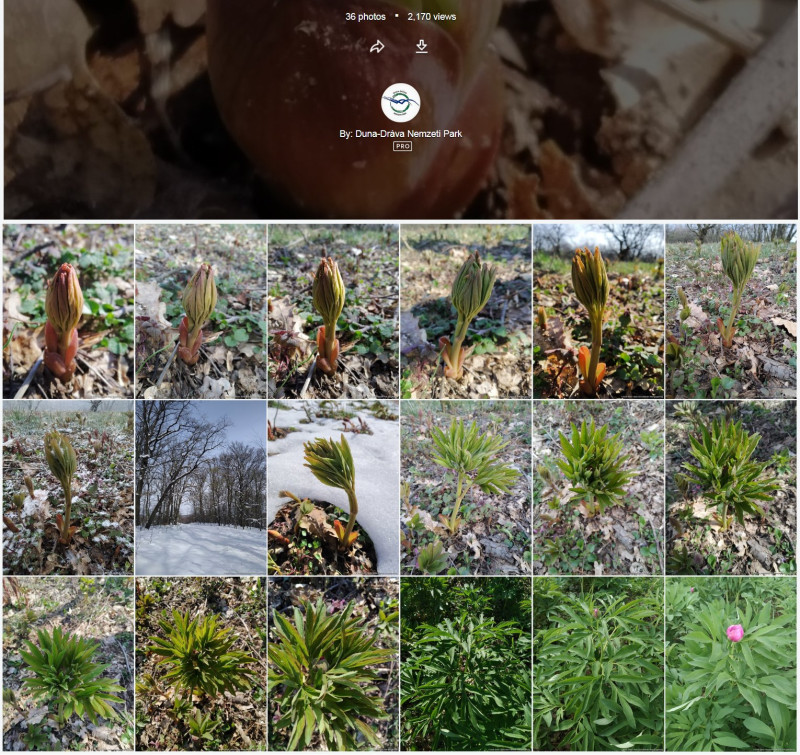Share this album

pos(377,47)
